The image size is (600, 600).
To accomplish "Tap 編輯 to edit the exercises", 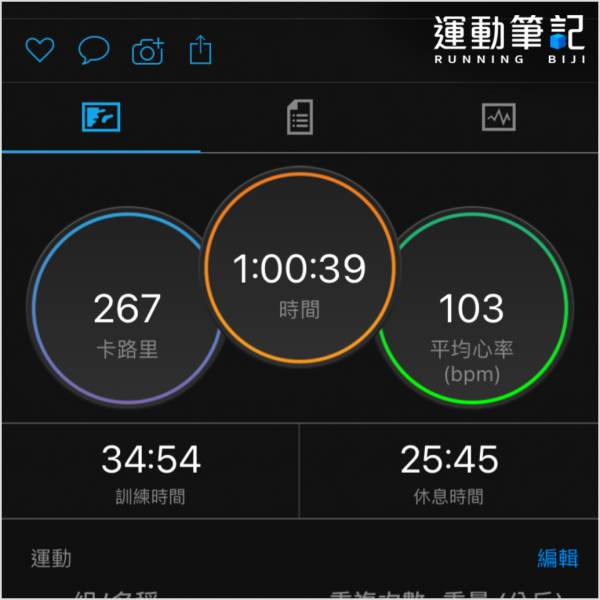I will 557,558.
